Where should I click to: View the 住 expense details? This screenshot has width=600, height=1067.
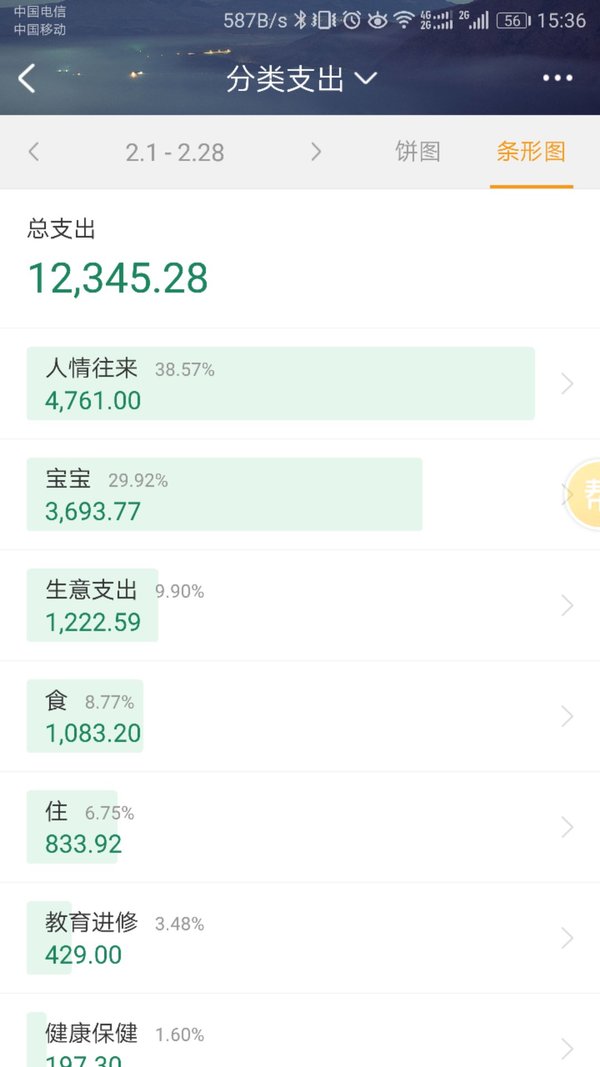tap(300, 827)
